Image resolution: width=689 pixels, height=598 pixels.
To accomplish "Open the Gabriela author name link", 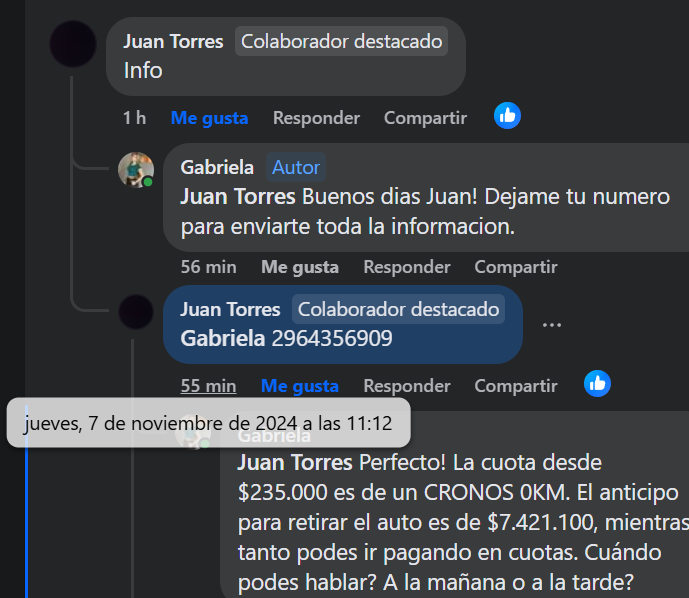I will point(217,168).
